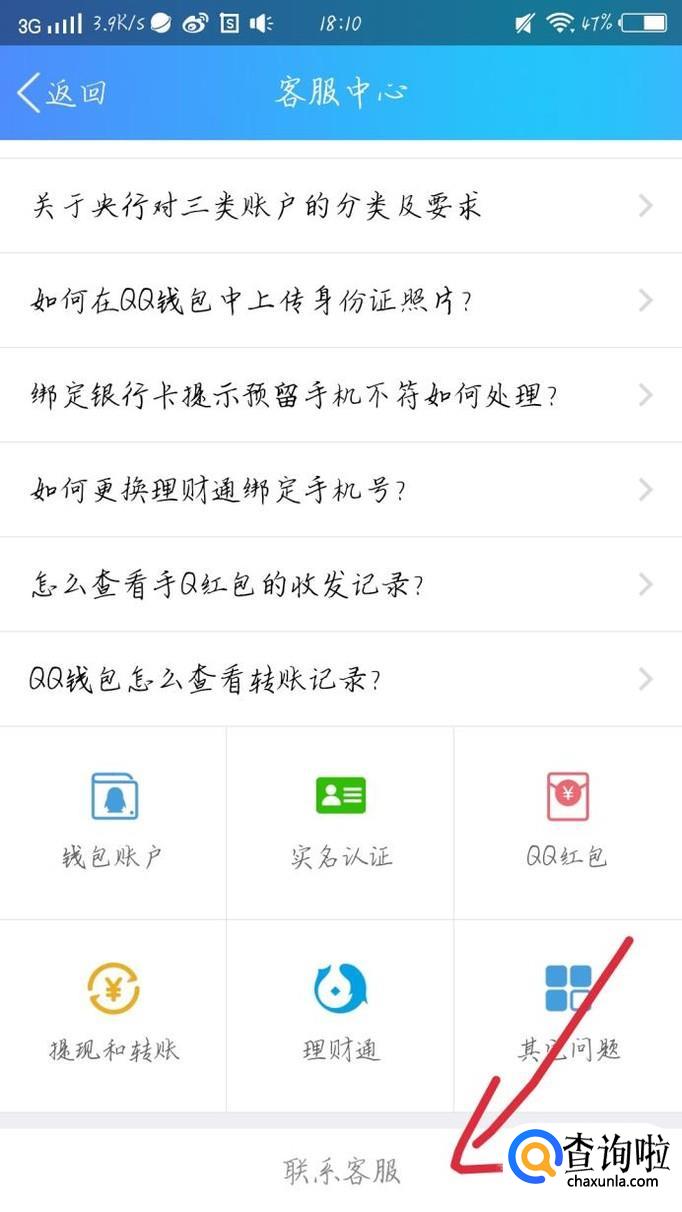
Task: Select the QQ红包 category
Action: (x=567, y=822)
